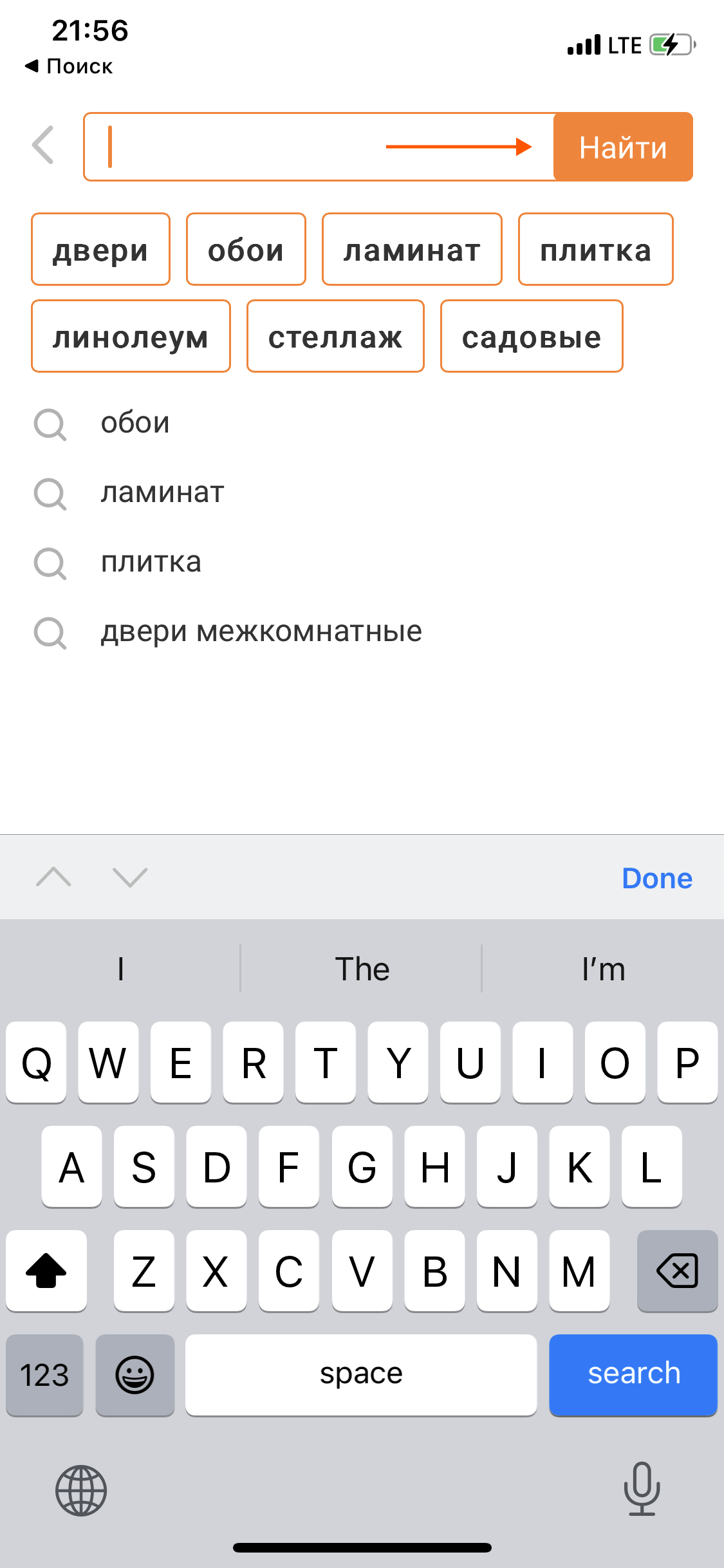Select the ламинат chip
Image resolution: width=724 pixels, height=1568 pixels.
tap(412, 250)
